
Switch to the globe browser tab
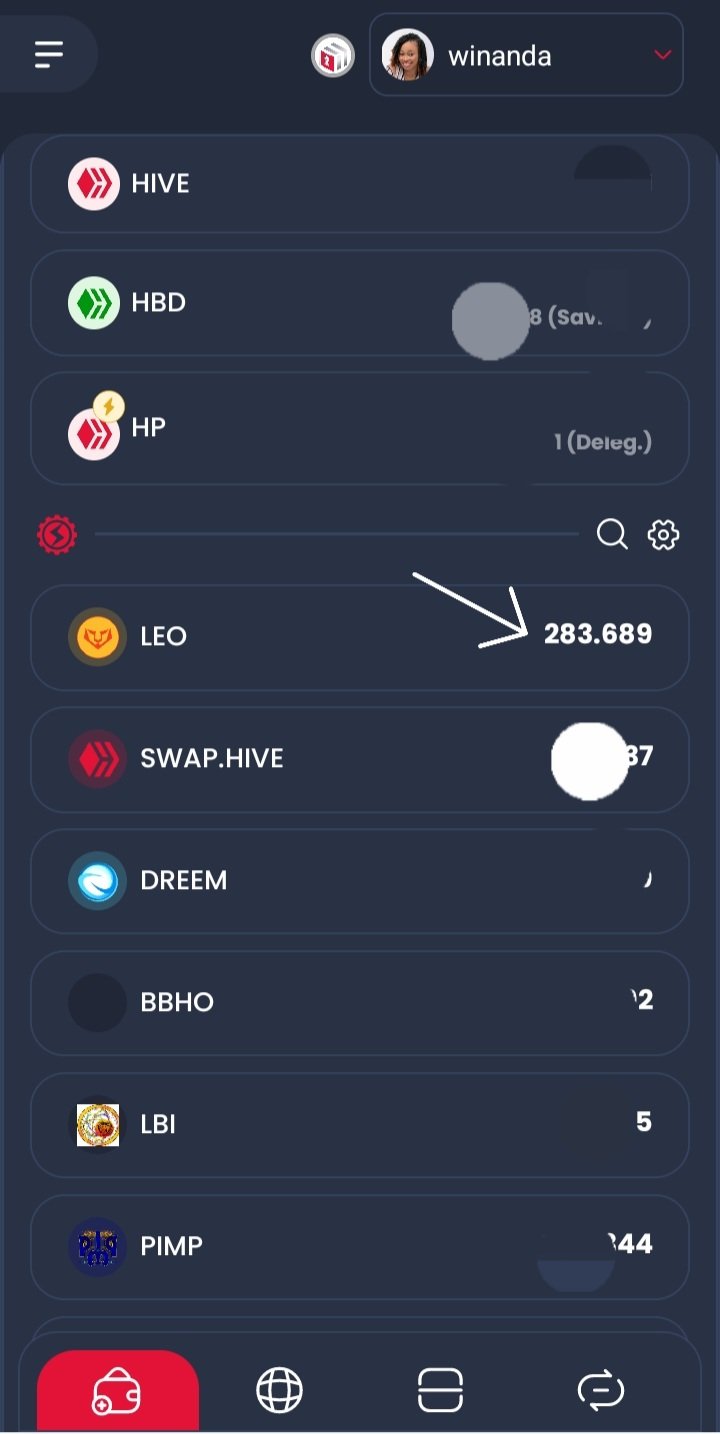click(x=279, y=1391)
